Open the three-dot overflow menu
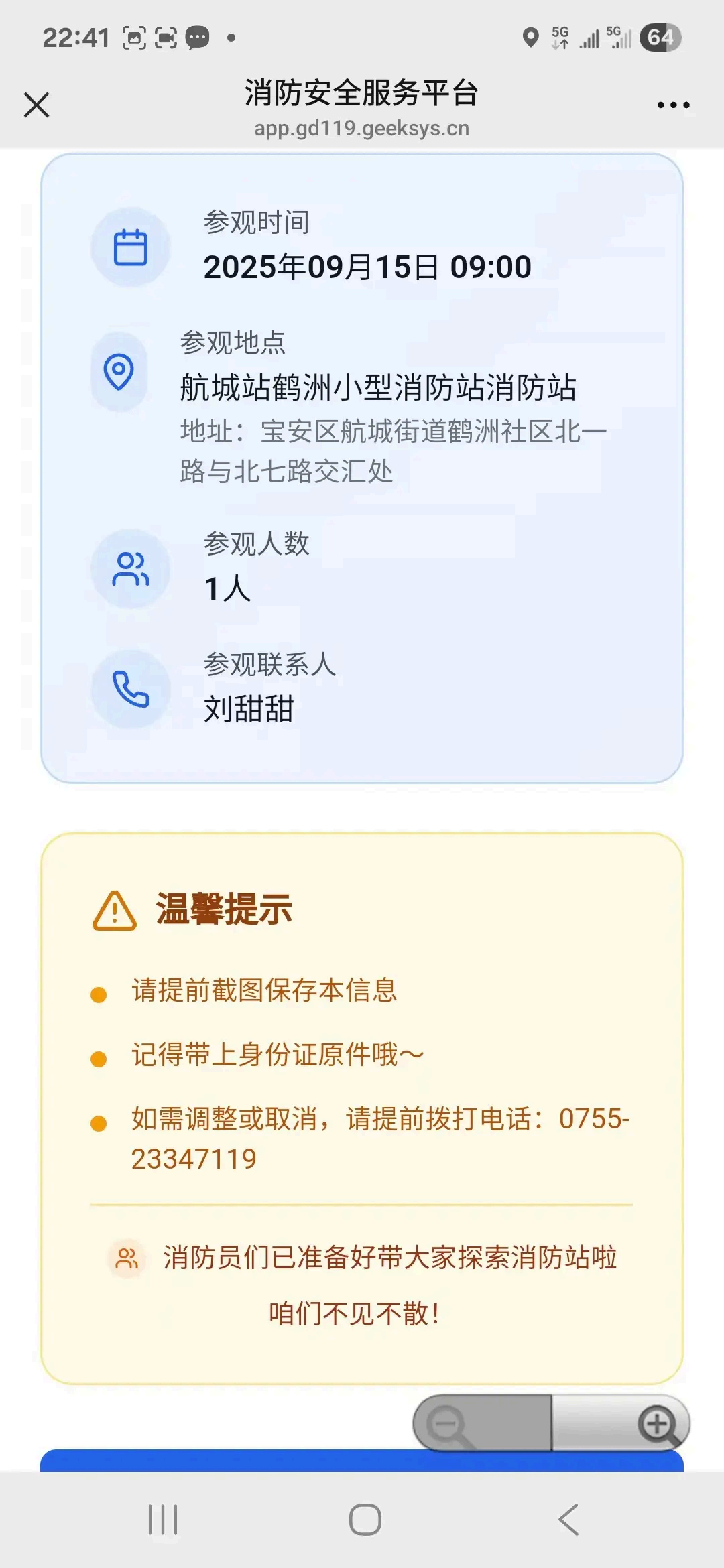Viewport: 724px width, 1568px height. 673,105
